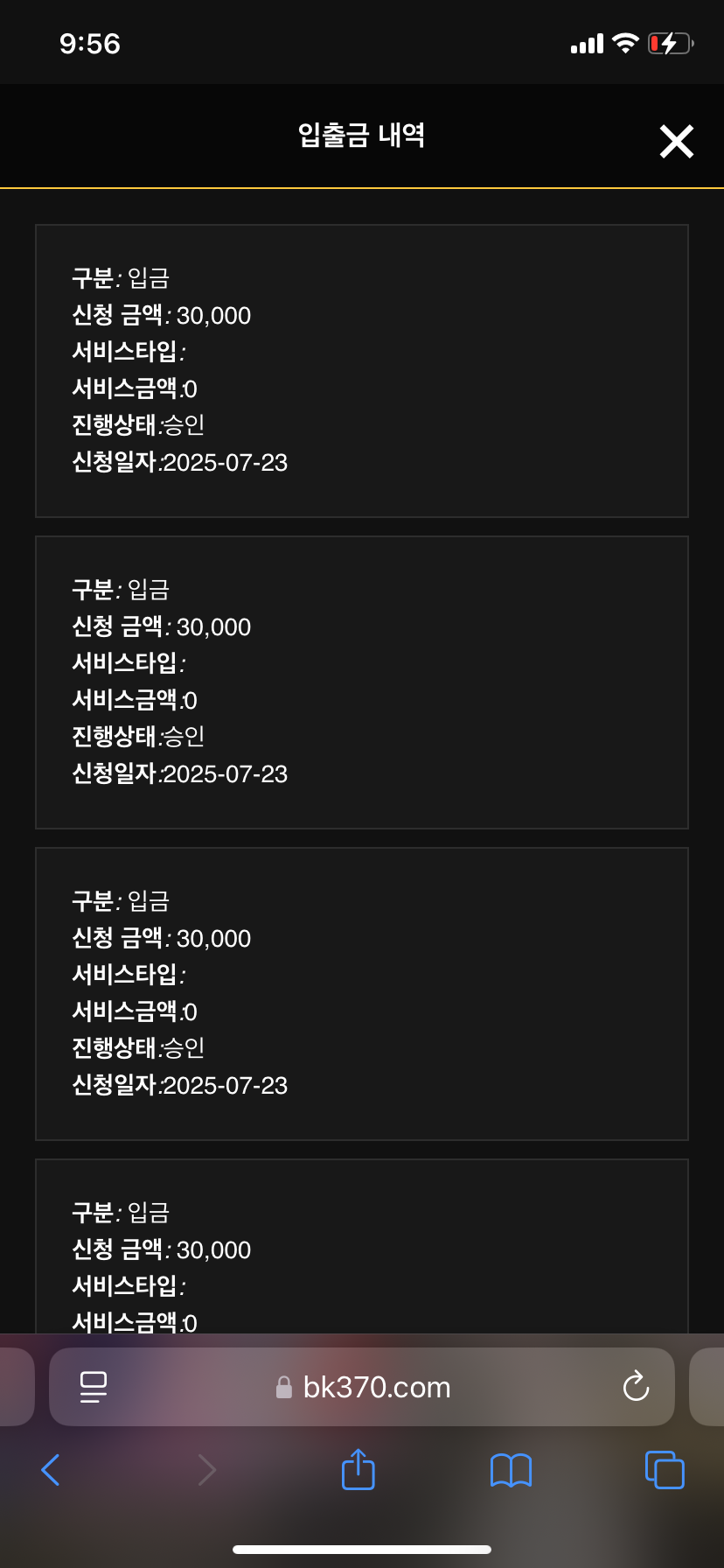Show all open tabs
724x1568 pixels.
point(665,1470)
